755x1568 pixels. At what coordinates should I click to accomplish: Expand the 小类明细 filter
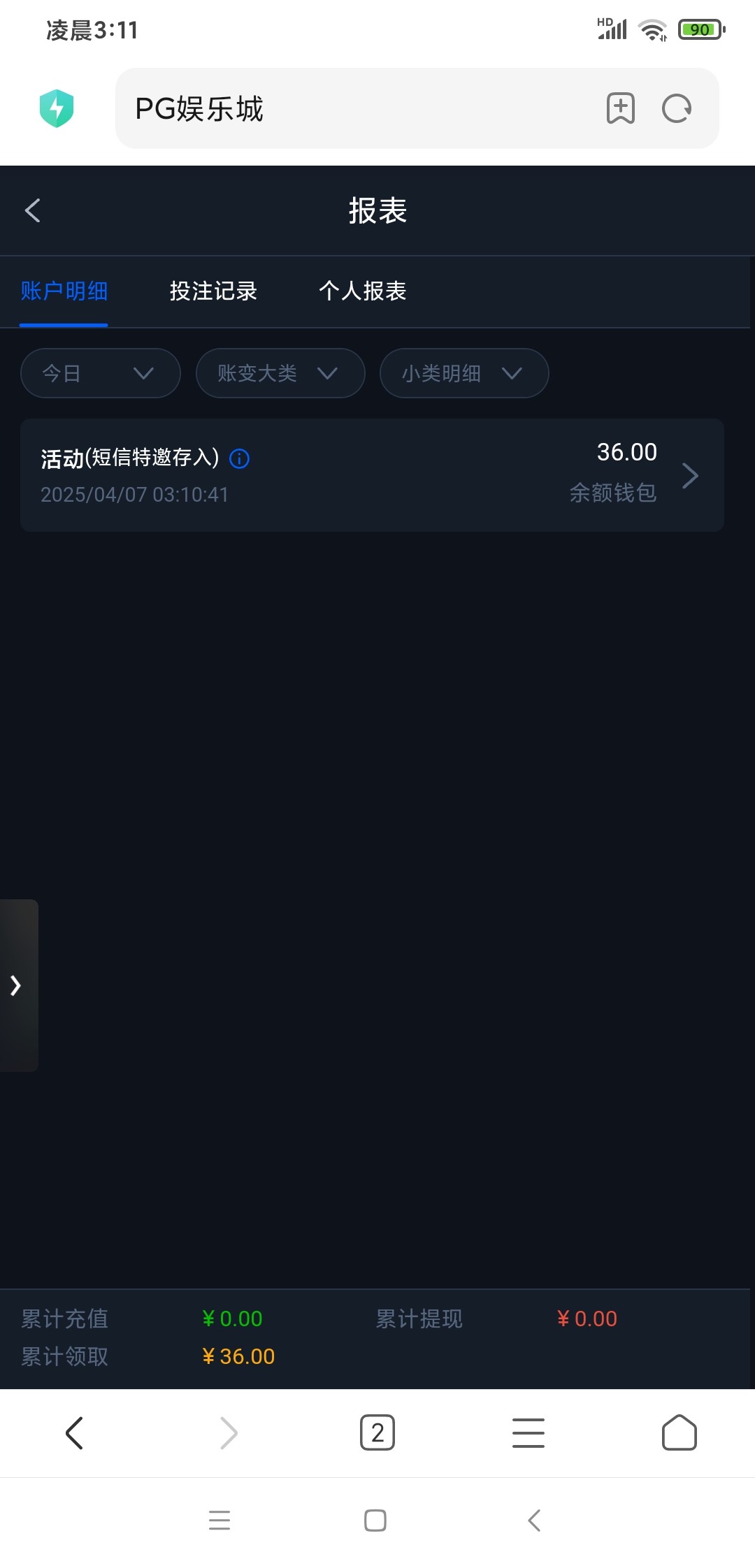click(x=463, y=373)
